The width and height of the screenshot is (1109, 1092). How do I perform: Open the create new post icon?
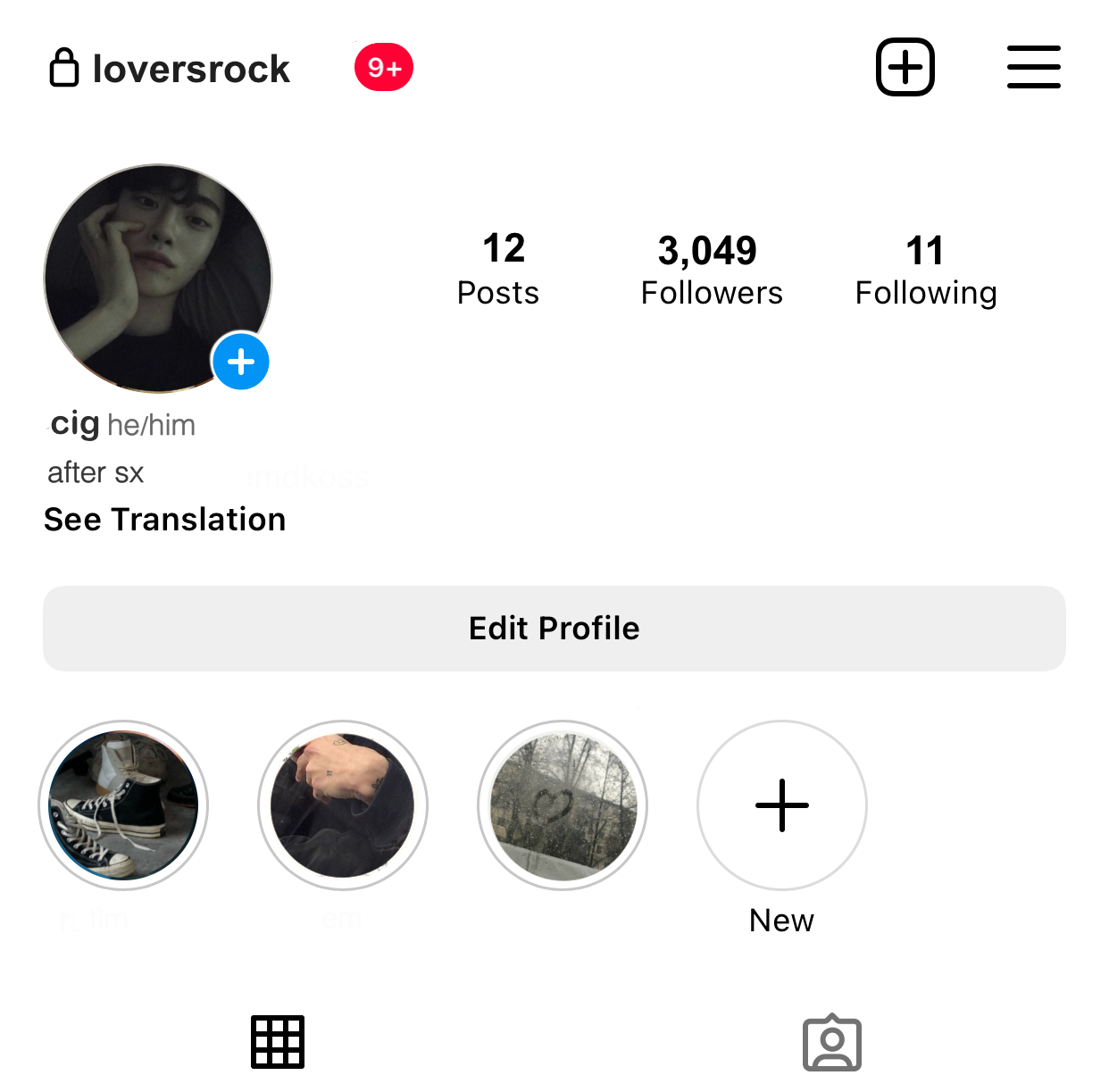tap(905, 67)
